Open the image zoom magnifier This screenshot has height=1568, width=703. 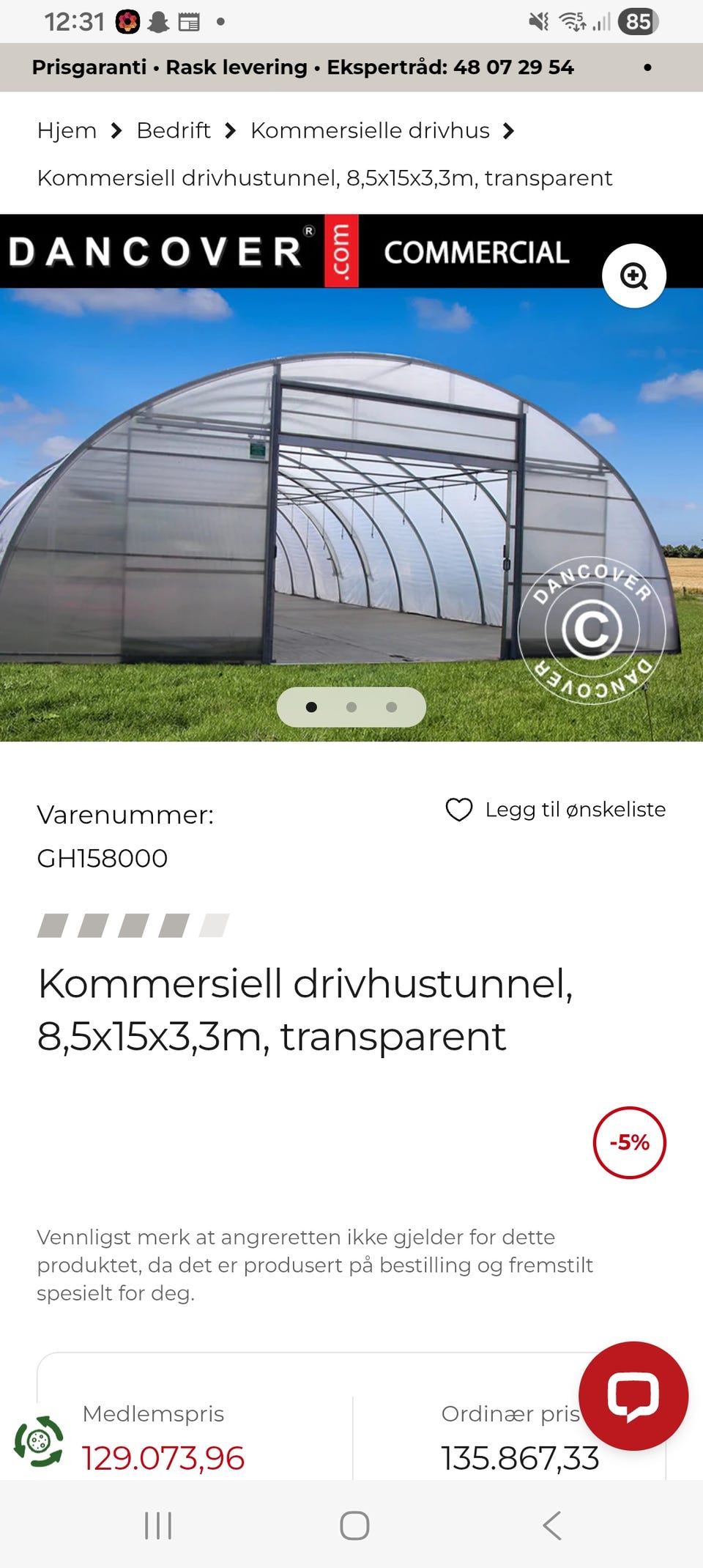coord(633,276)
